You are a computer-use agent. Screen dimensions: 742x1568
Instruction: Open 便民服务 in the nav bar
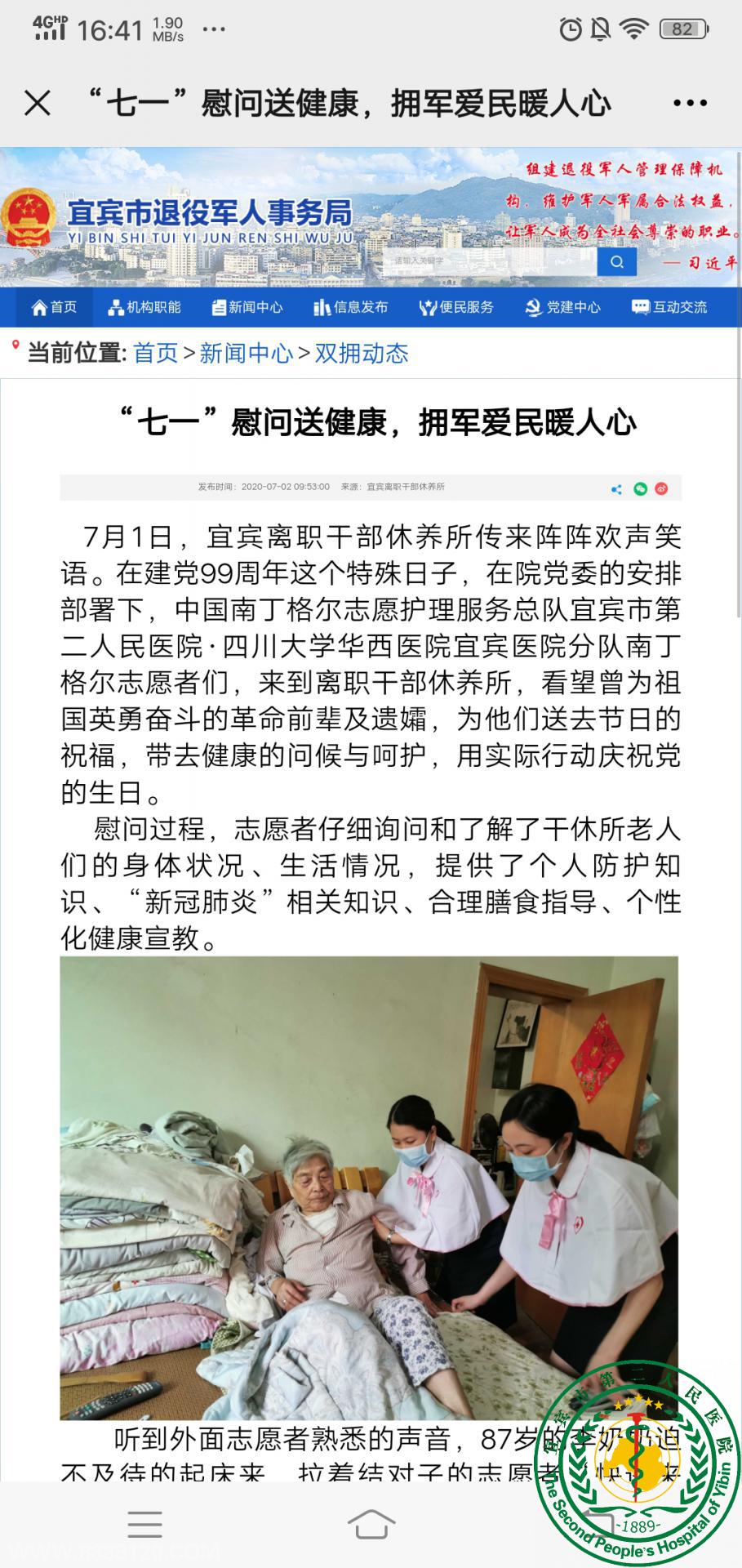(457, 307)
